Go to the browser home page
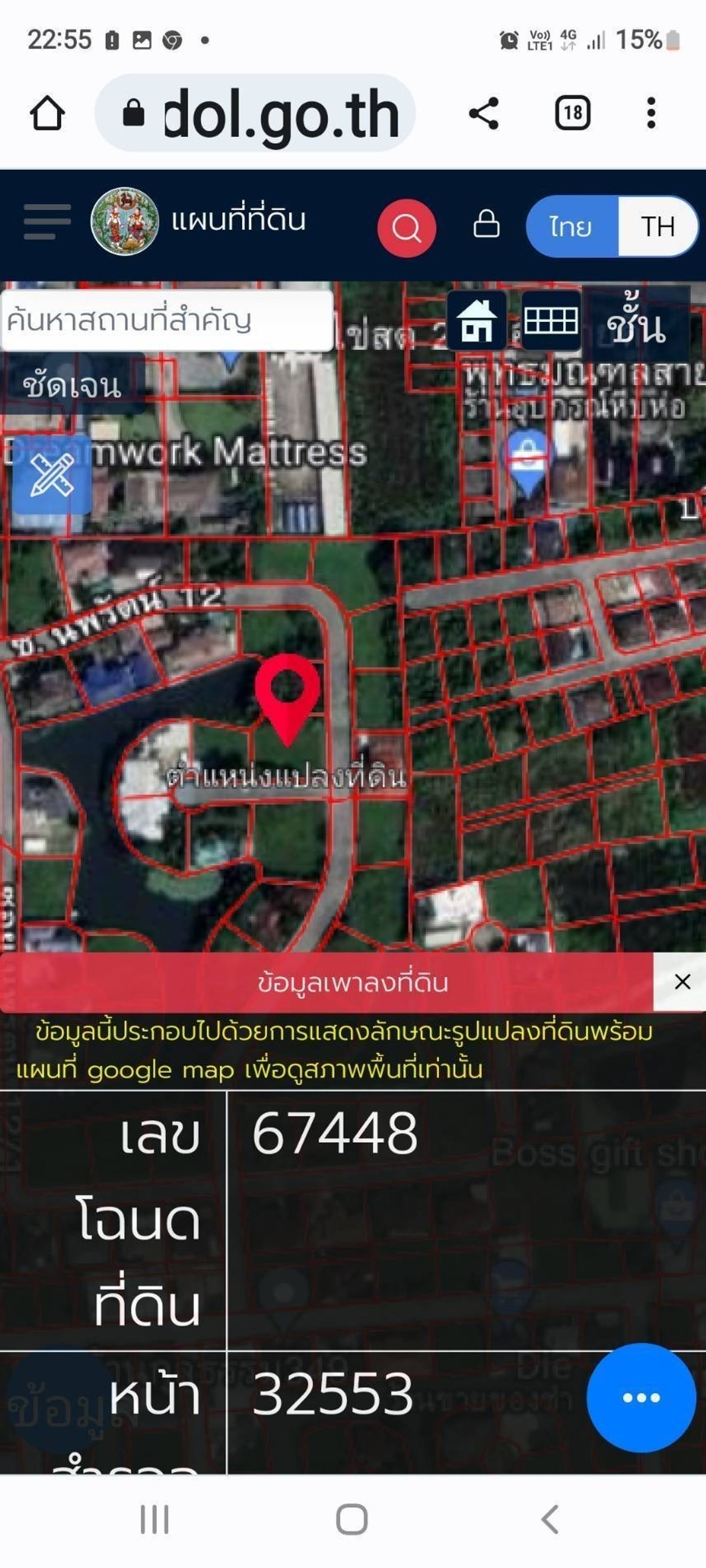This screenshot has width=706, height=1568. click(47, 113)
